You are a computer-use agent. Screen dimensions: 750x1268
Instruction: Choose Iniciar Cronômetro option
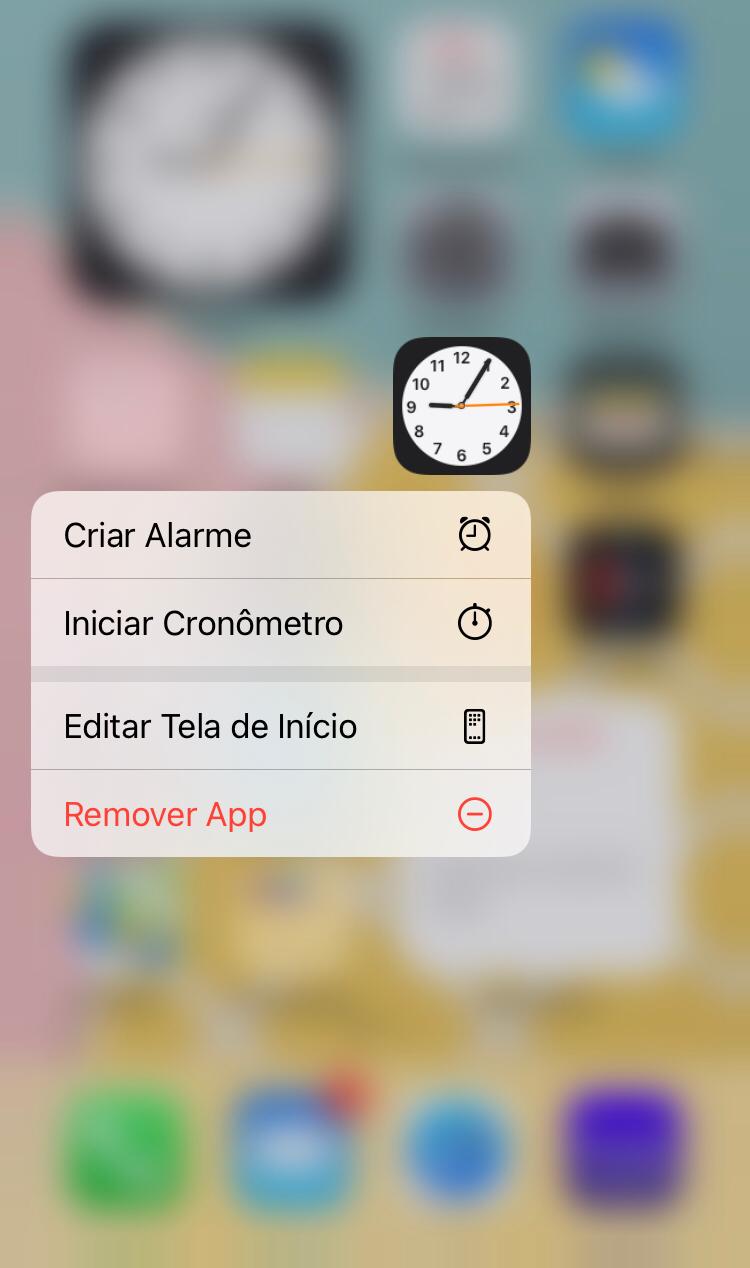tap(280, 623)
